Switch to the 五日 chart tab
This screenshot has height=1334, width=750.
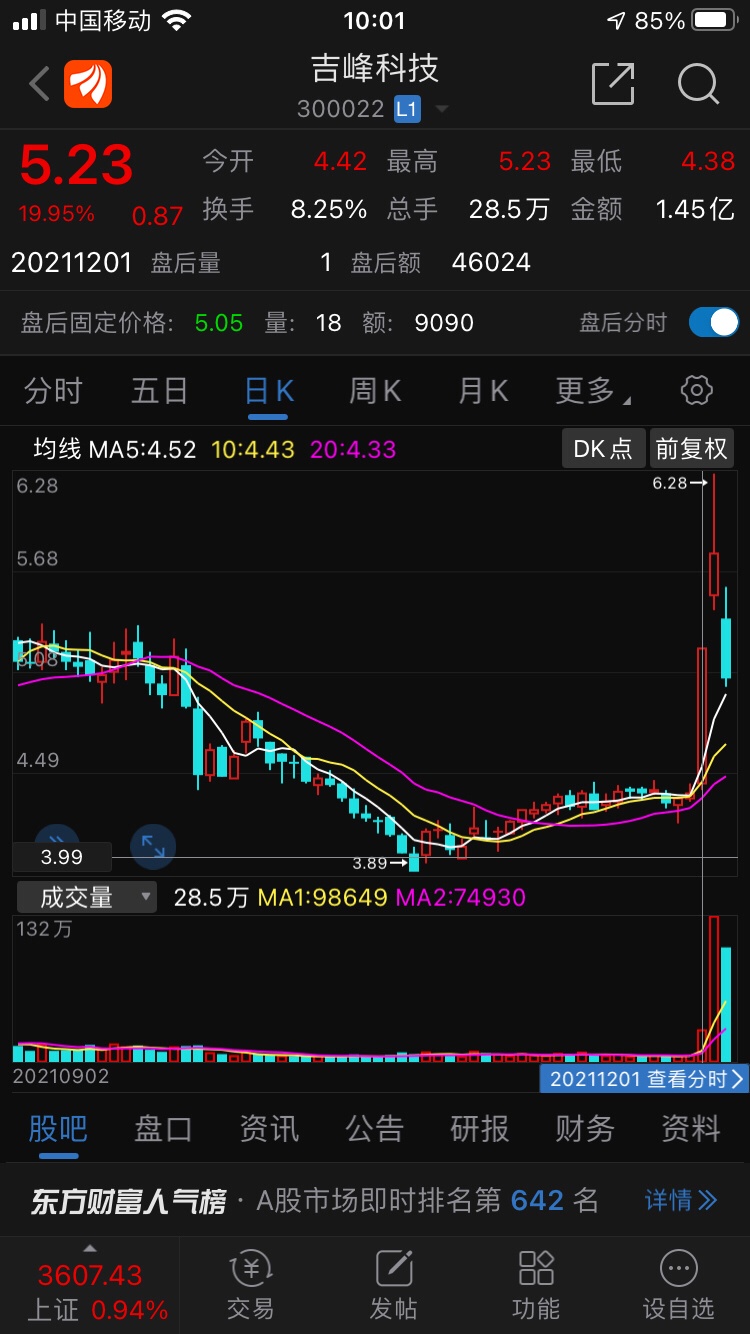click(160, 391)
